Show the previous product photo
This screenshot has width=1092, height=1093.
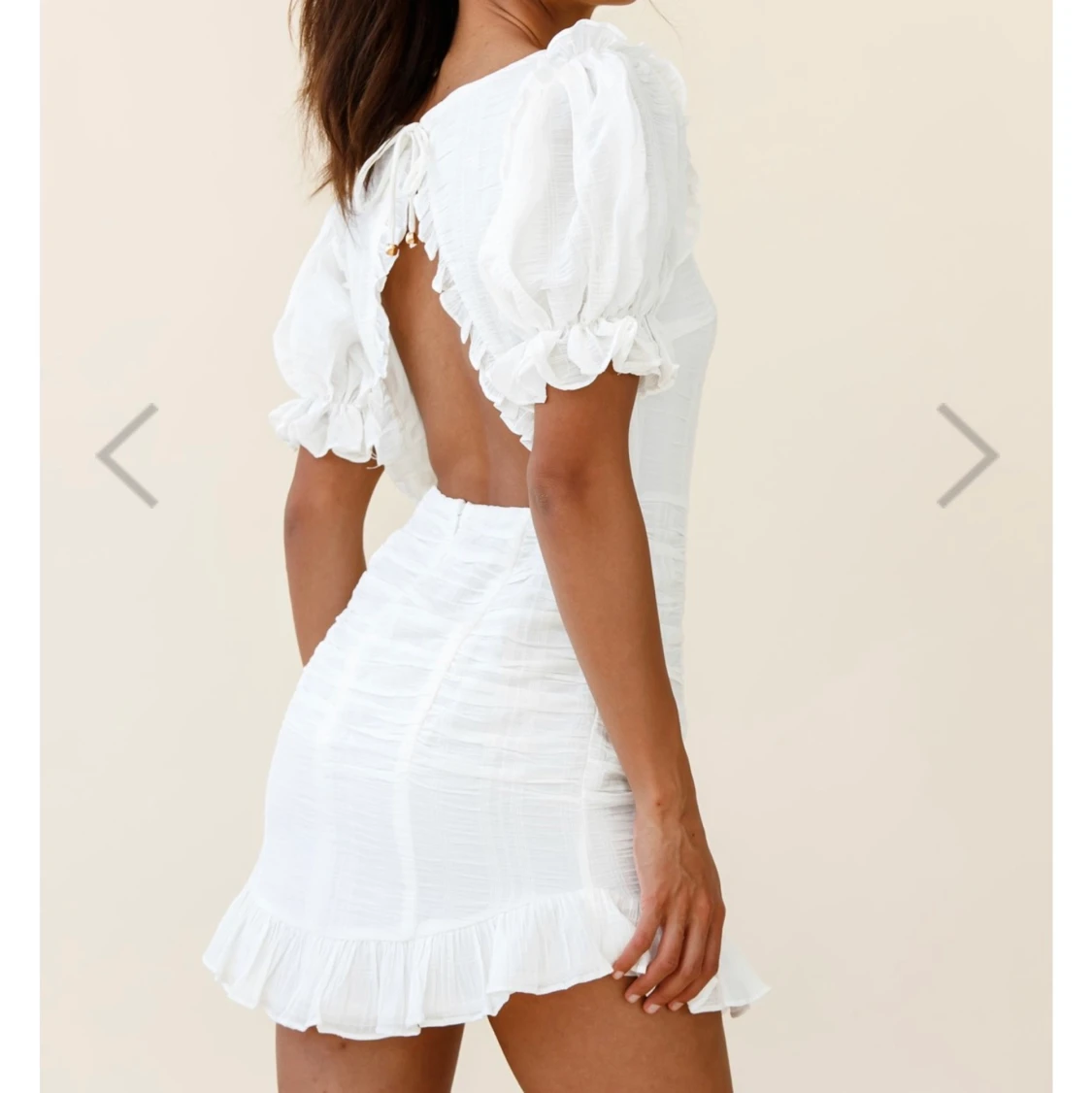coord(127,455)
